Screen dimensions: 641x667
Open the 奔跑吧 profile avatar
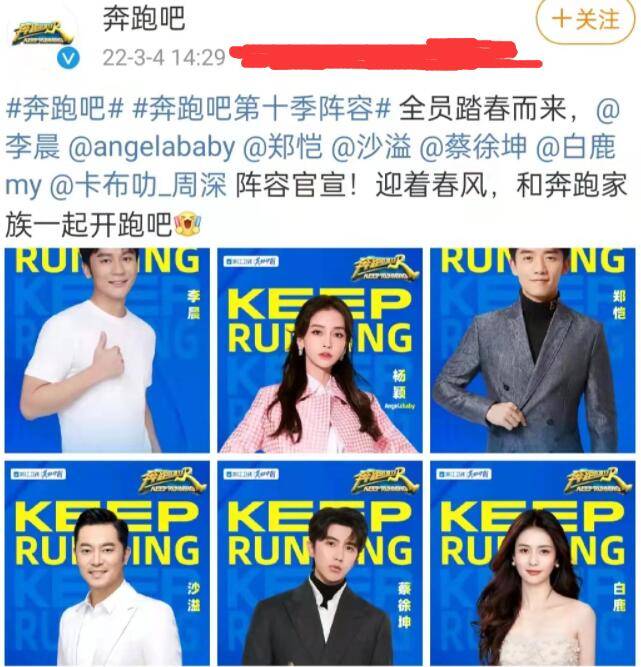[43, 34]
